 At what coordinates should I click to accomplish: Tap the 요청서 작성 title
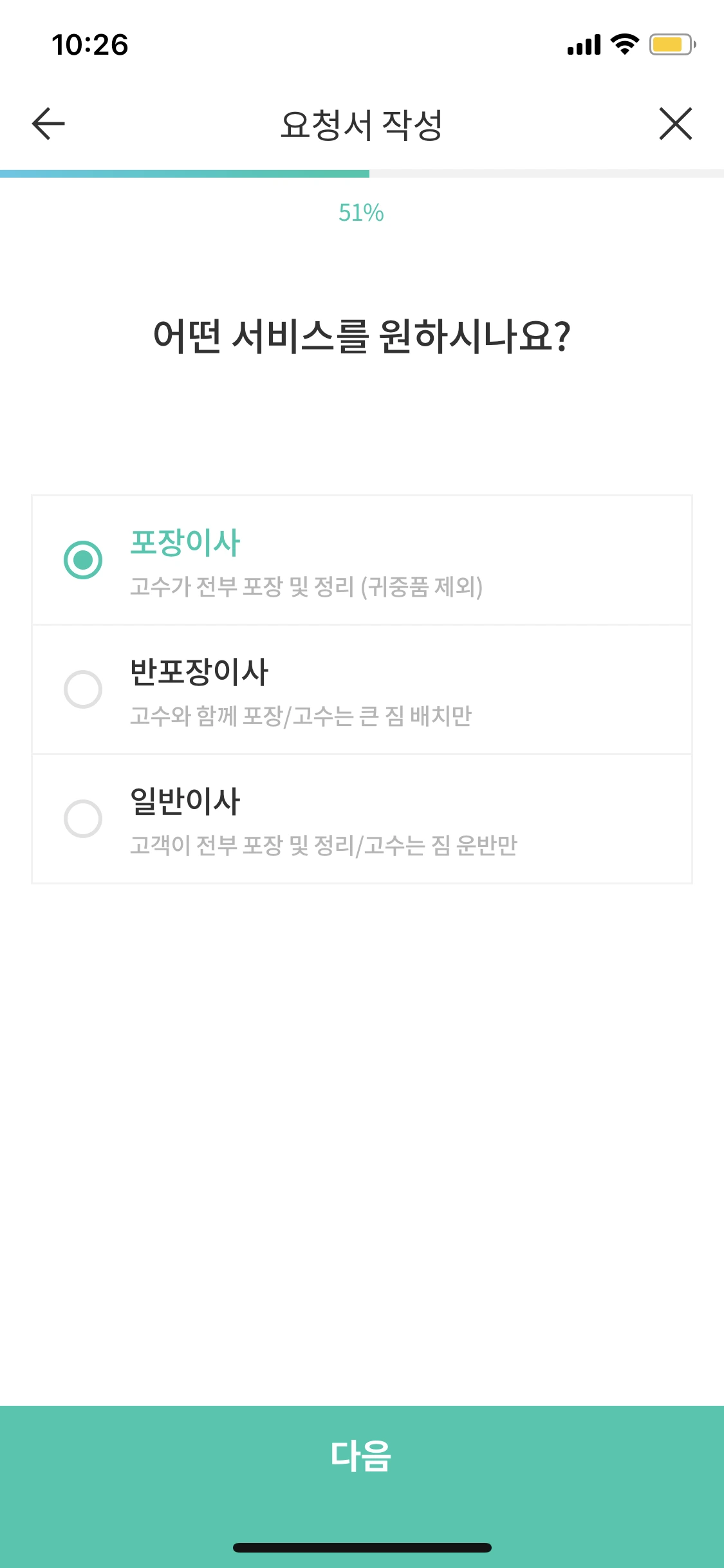(x=362, y=124)
